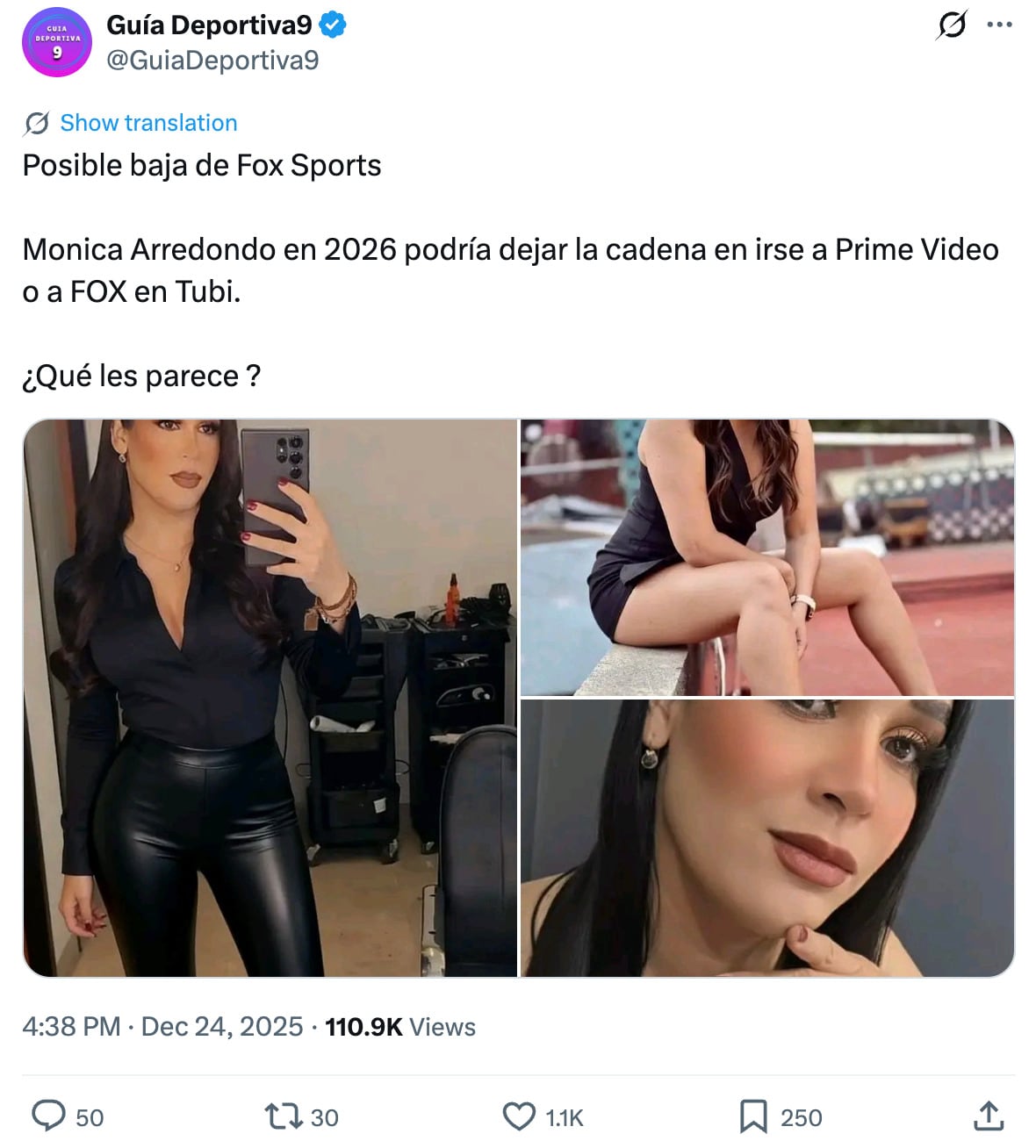This screenshot has width=1036, height=1148.
Task: Click the verified badge next to Guía Deportiva9
Action: coord(330,26)
